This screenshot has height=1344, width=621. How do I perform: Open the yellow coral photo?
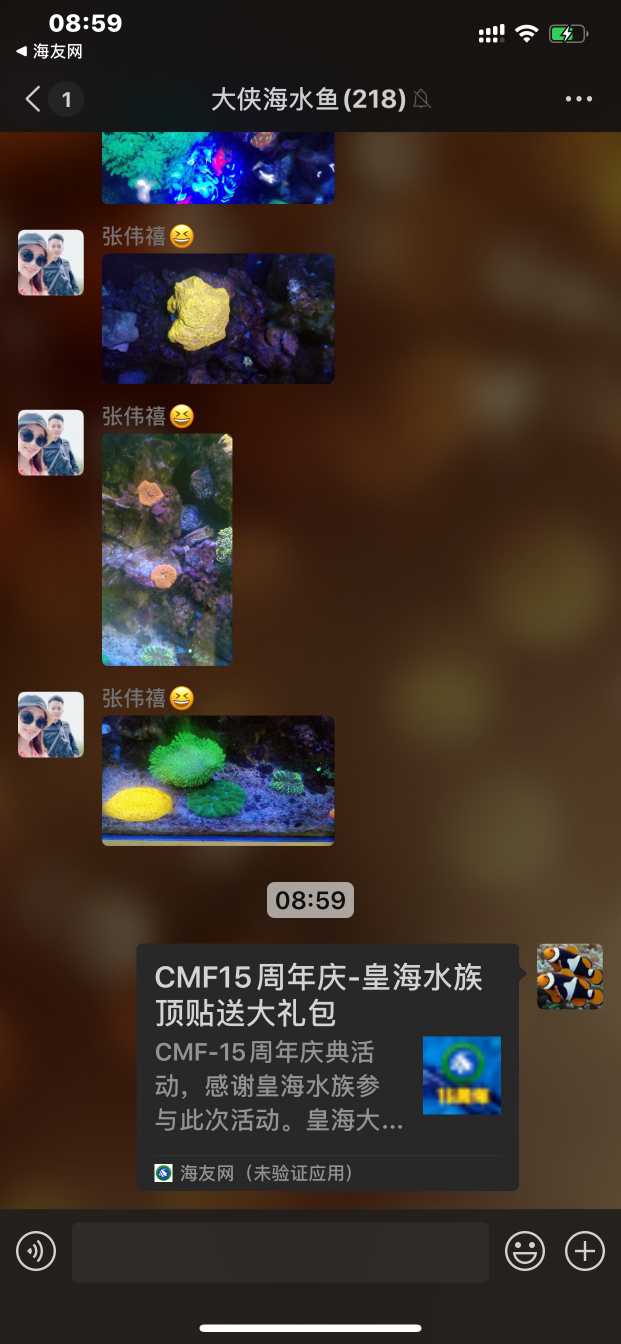click(x=218, y=318)
